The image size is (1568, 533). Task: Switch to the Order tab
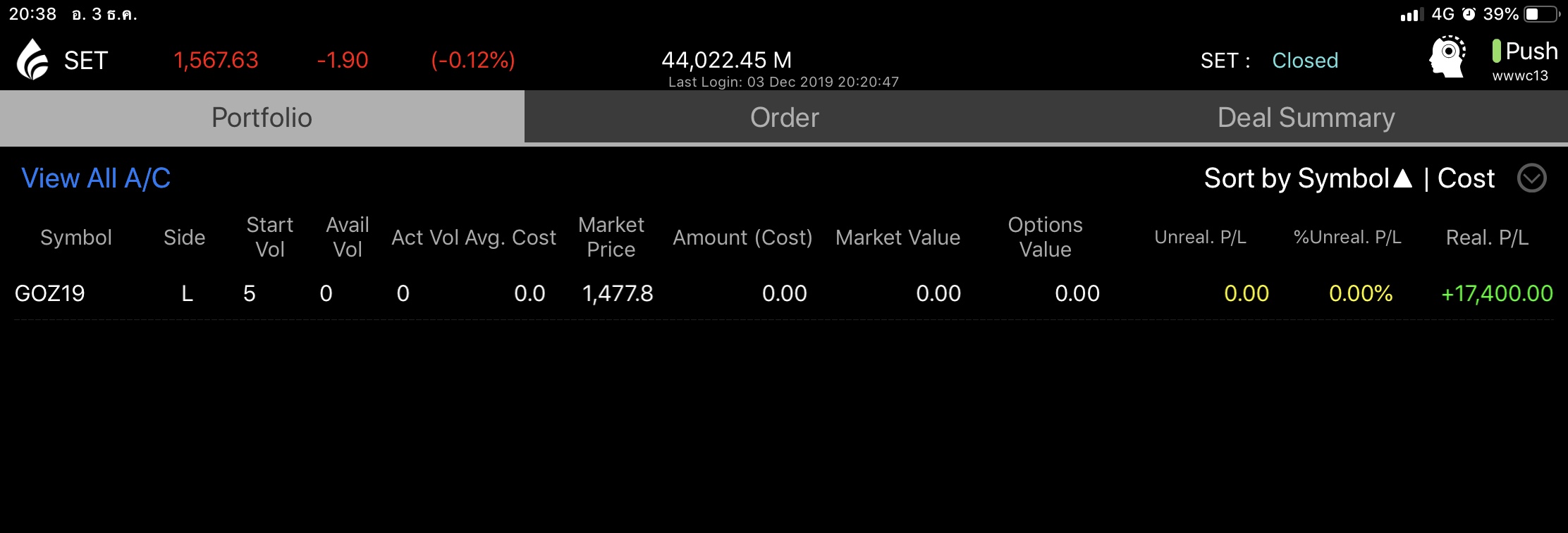pos(784,118)
